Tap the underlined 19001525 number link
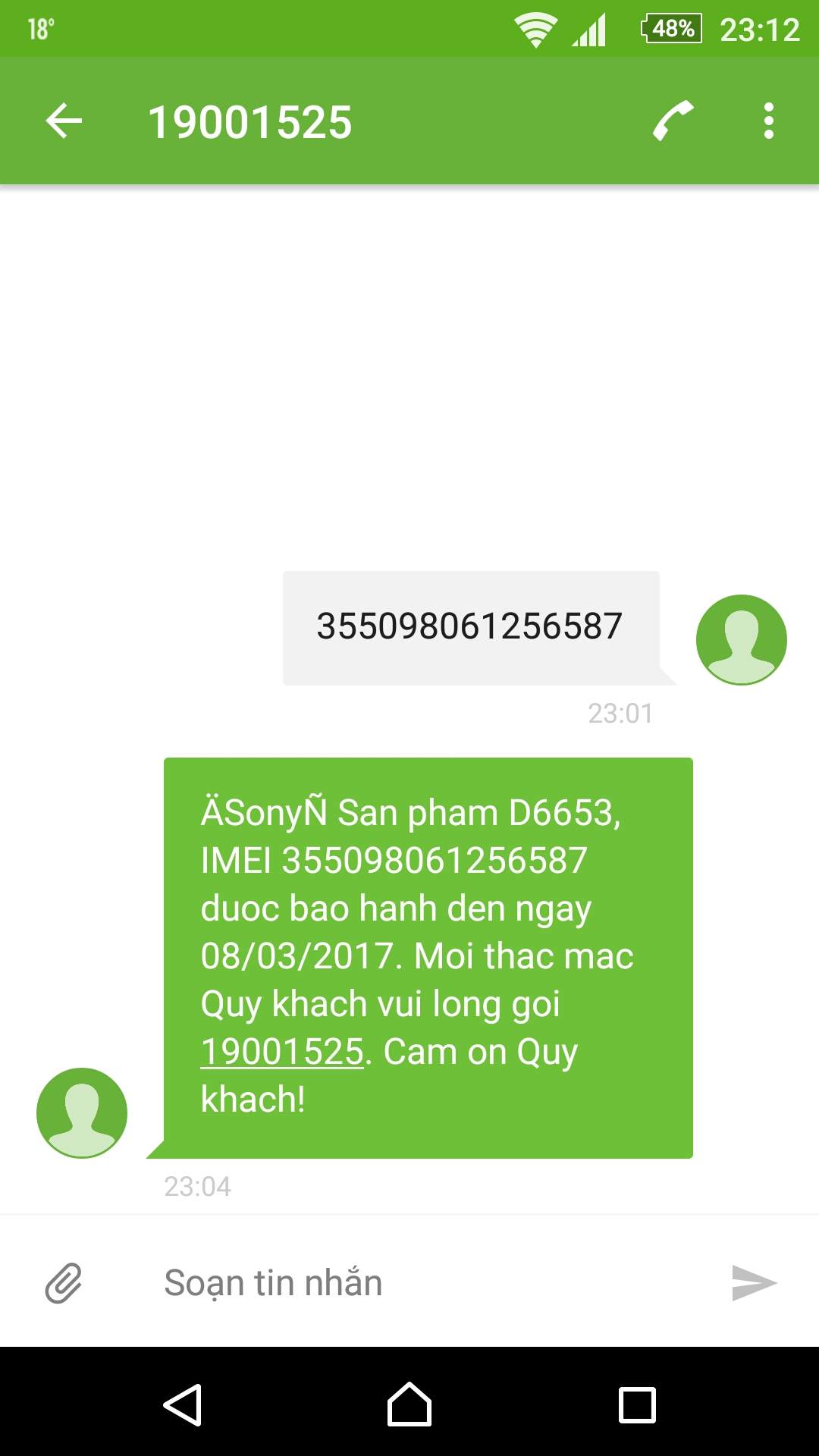 282,1051
